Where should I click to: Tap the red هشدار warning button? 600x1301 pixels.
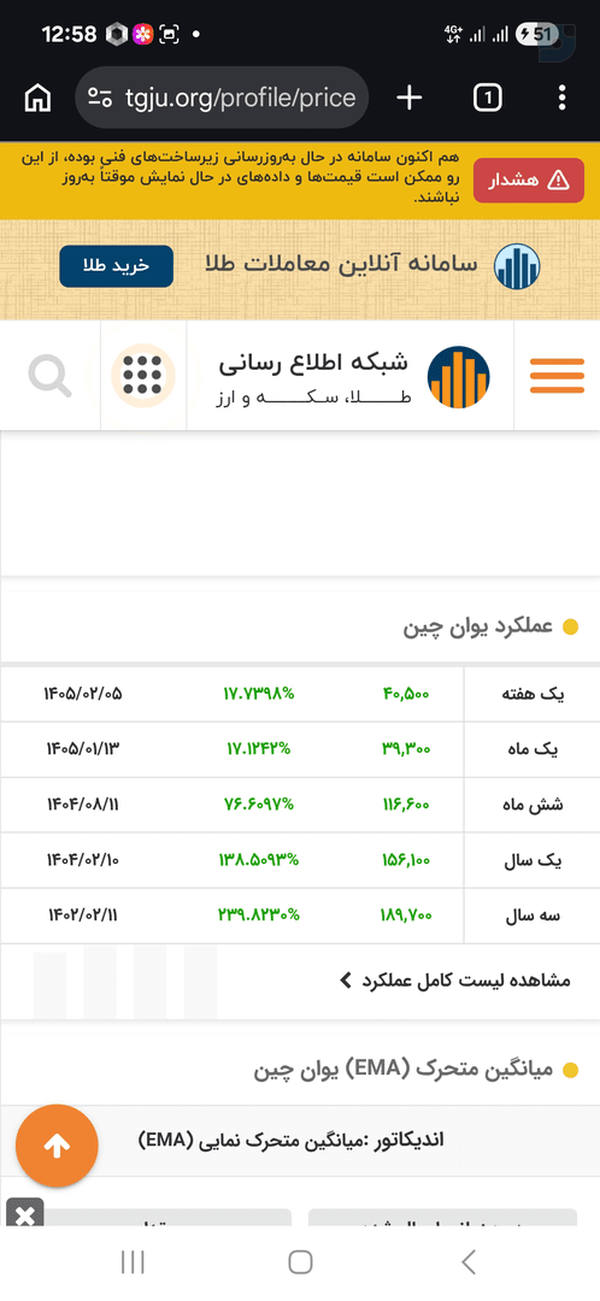click(x=527, y=180)
